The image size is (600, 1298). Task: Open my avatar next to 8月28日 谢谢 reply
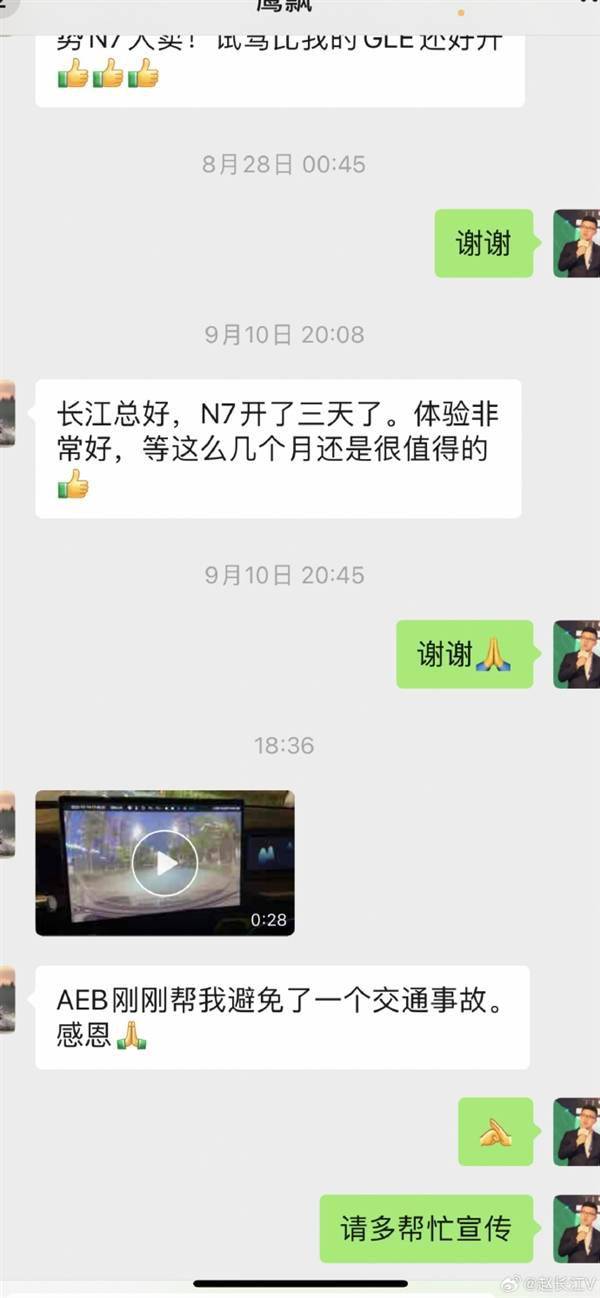576,243
